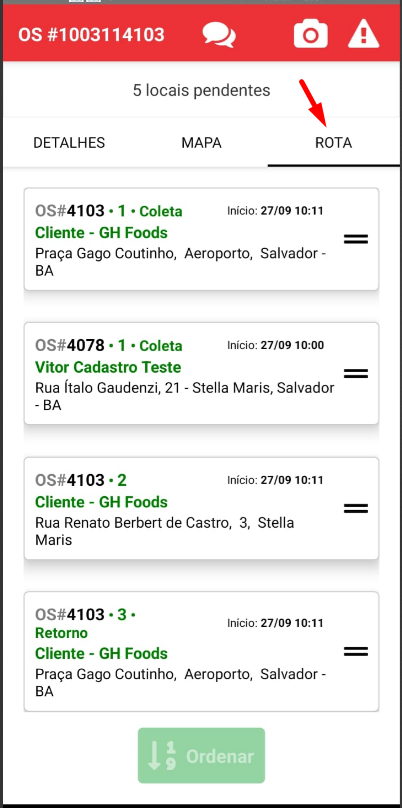The height and width of the screenshot is (808, 402).
Task: Switch to the MAPA tab
Action: (x=202, y=143)
